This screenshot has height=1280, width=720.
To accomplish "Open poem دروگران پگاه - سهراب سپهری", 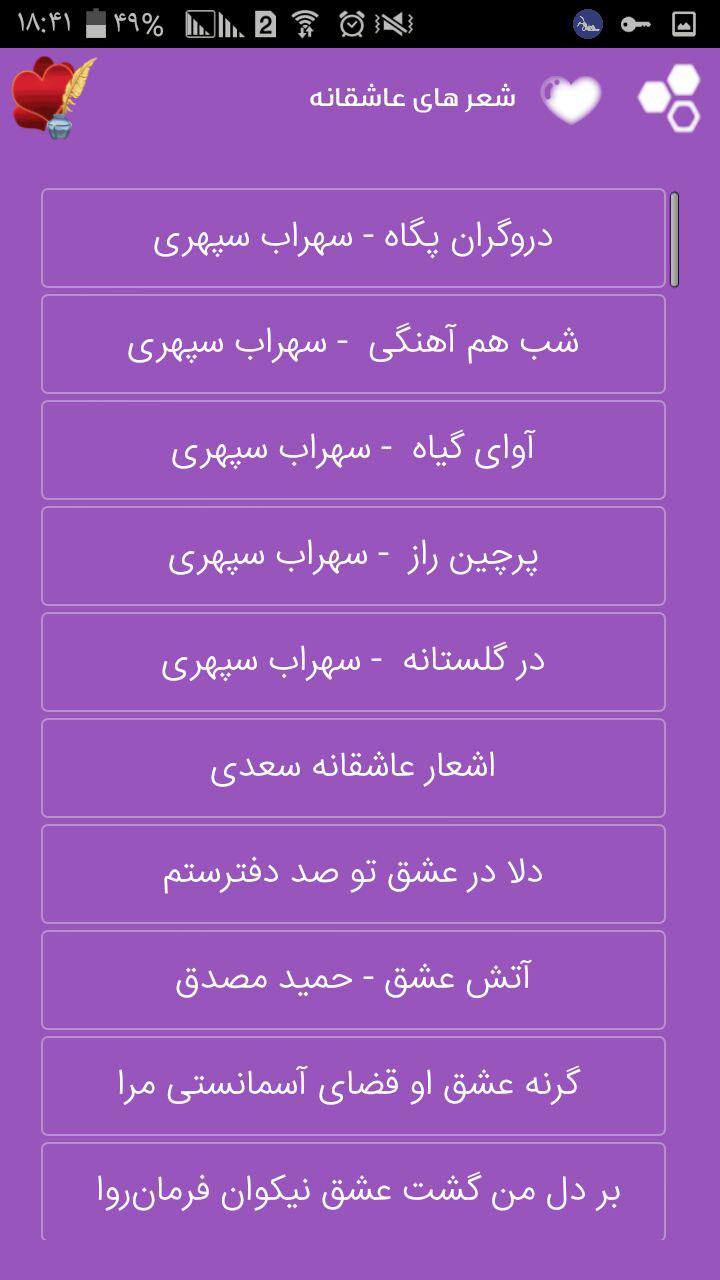I will click(x=353, y=238).
